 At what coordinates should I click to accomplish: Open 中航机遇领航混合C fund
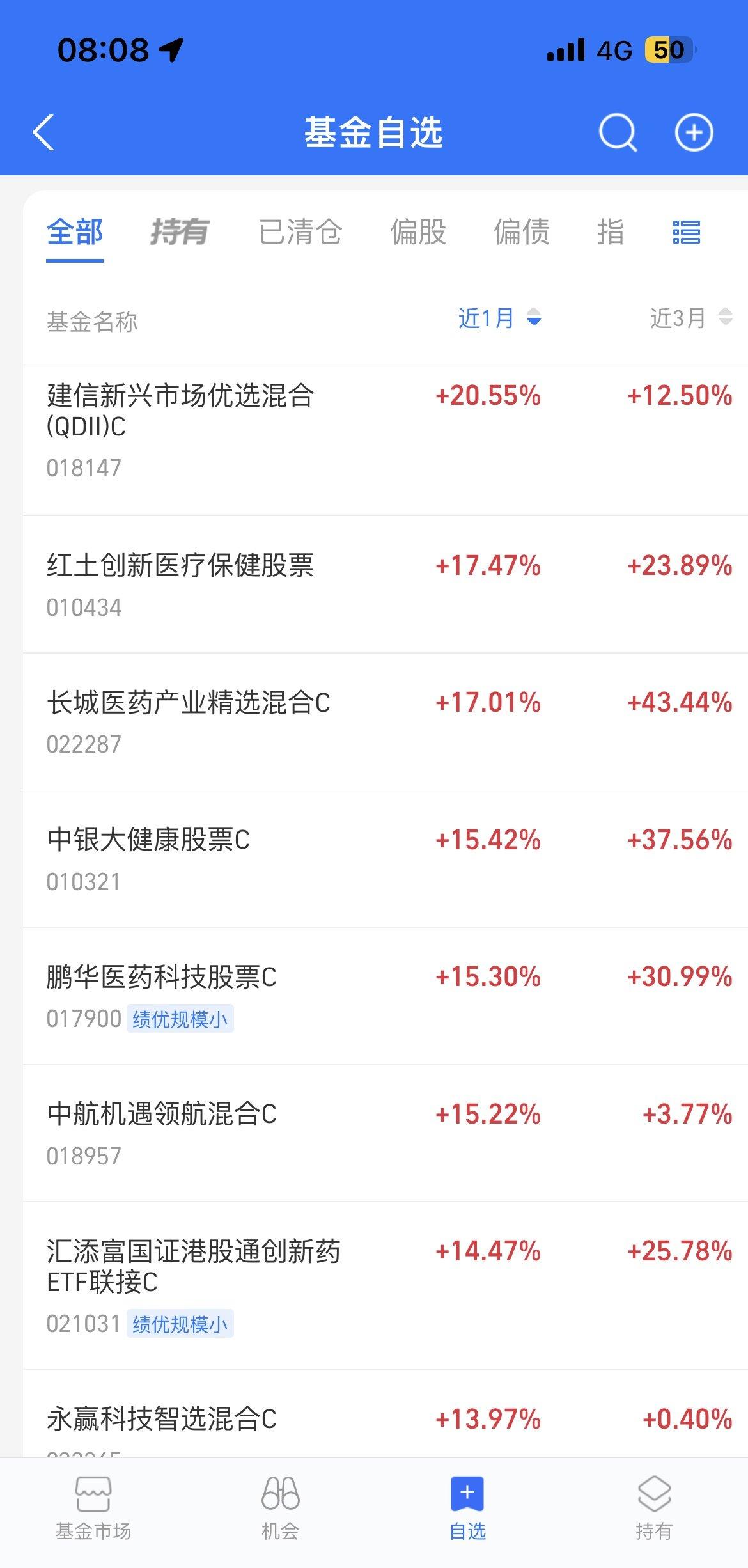pos(161,1115)
